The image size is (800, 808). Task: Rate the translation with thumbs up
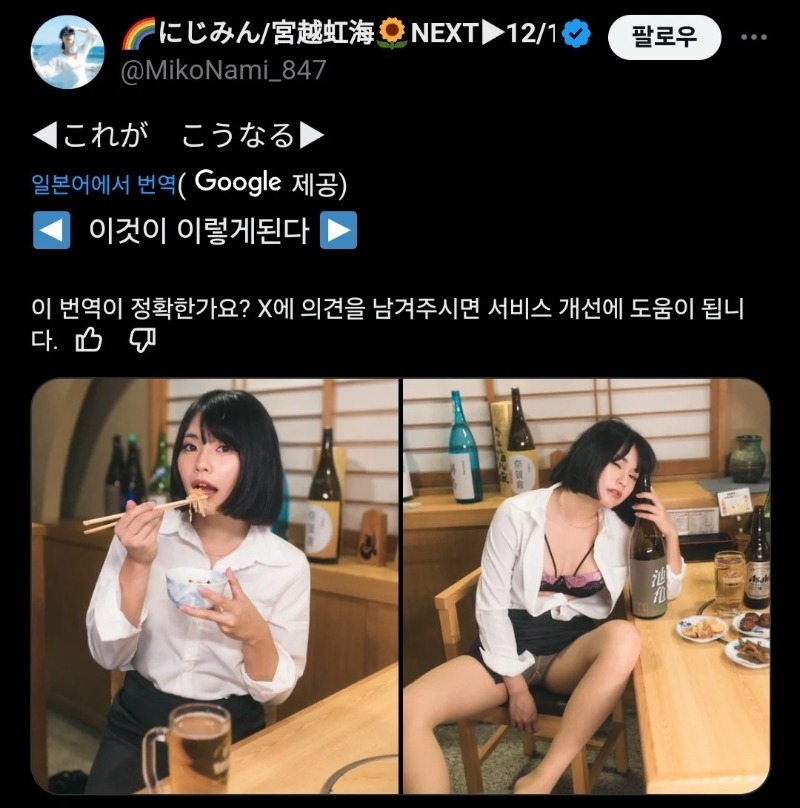[x=89, y=341]
